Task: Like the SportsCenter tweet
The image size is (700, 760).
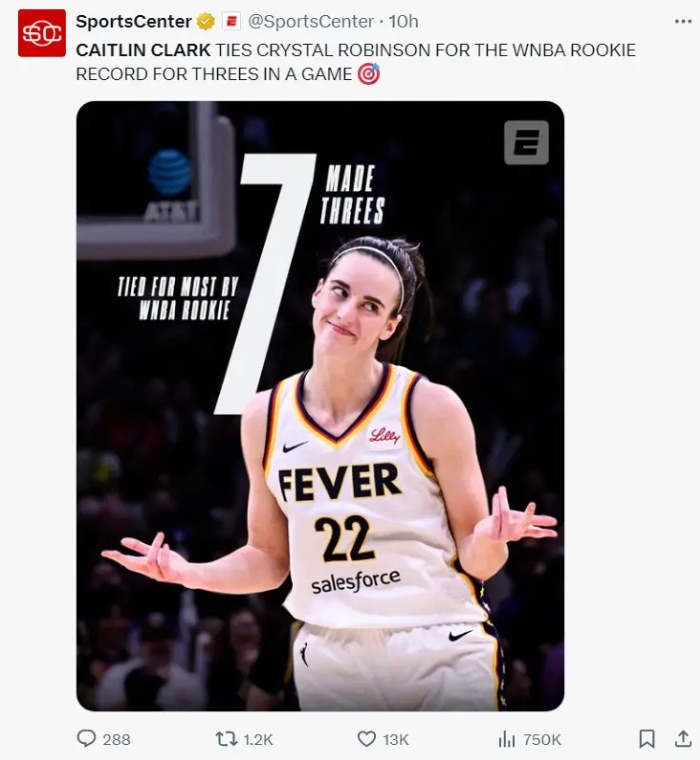Action: coord(367,739)
